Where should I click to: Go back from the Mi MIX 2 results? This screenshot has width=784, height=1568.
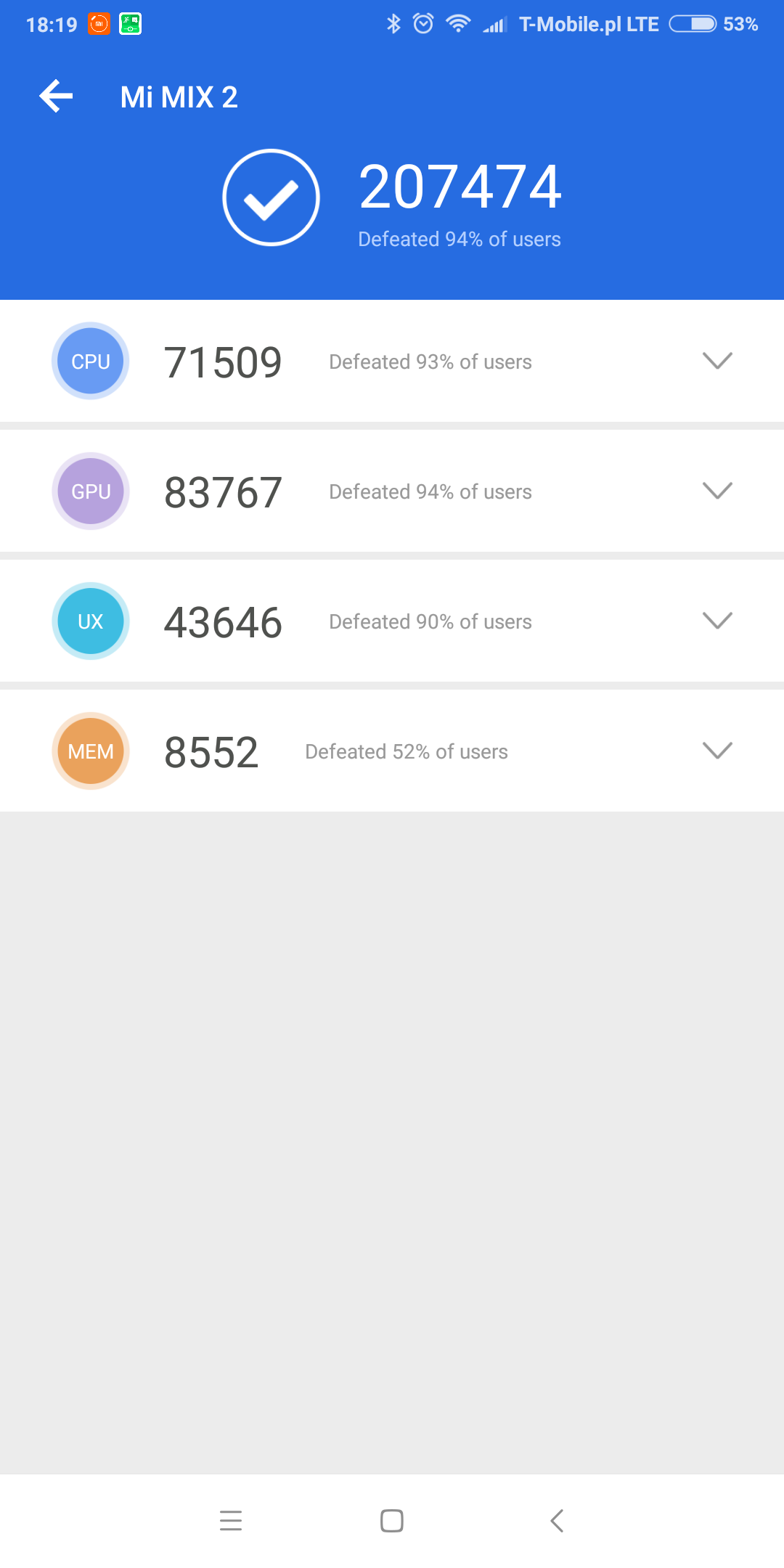pyautogui.click(x=57, y=97)
